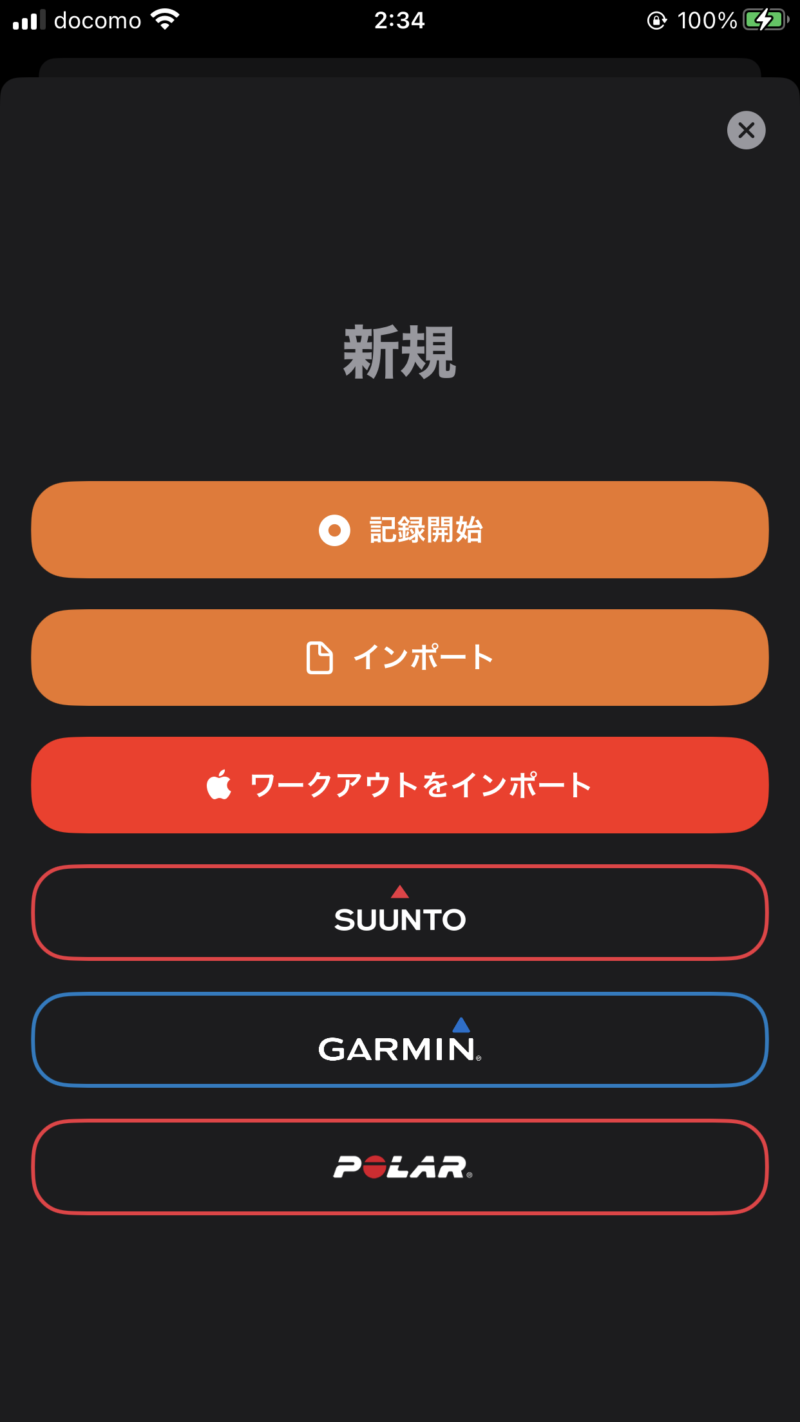
Task: Select ワークアウトをインポート with the Apple icon
Action: click(x=400, y=785)
